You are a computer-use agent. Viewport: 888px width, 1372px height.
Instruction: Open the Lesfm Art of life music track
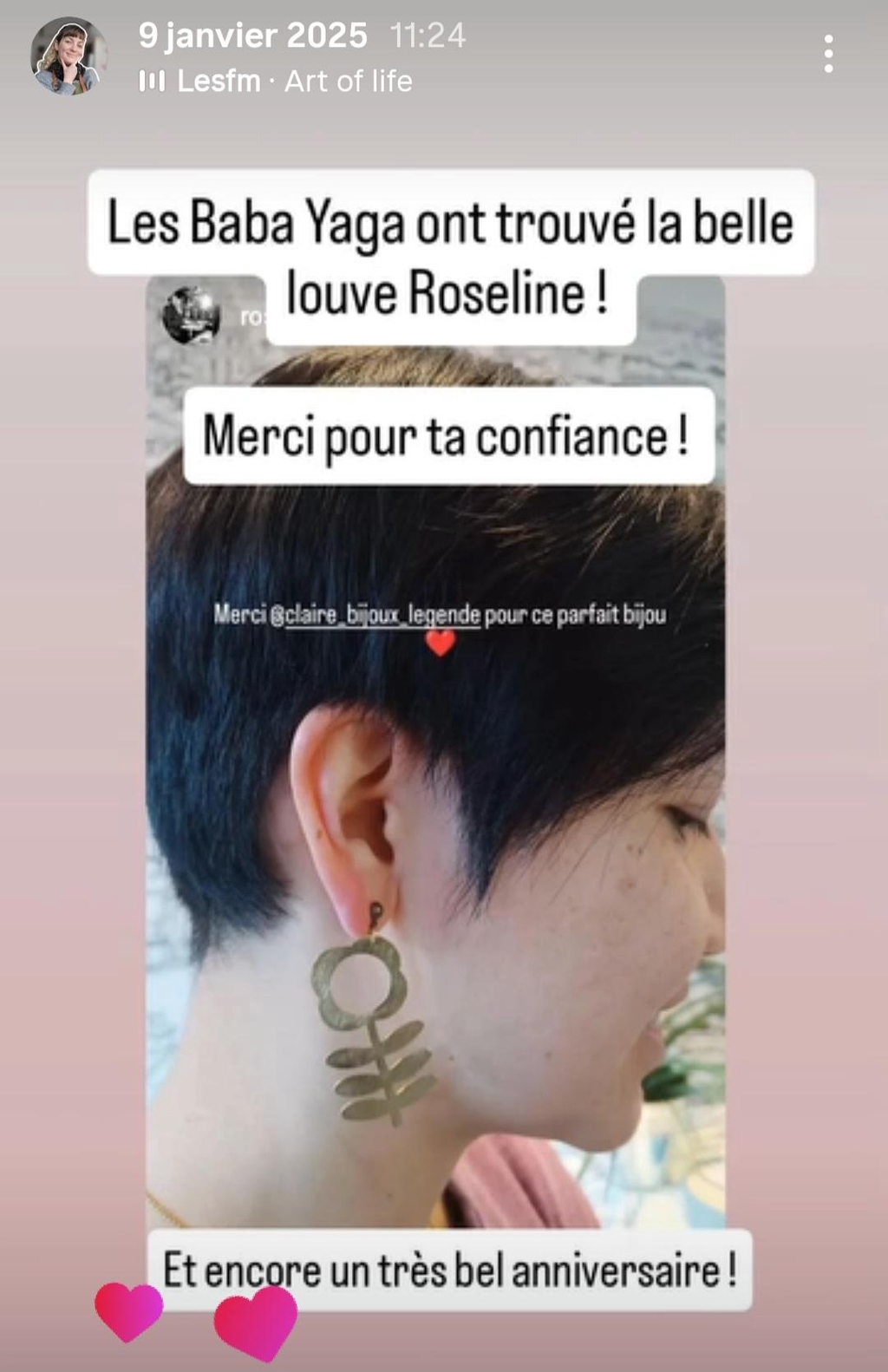pos(277,82)
